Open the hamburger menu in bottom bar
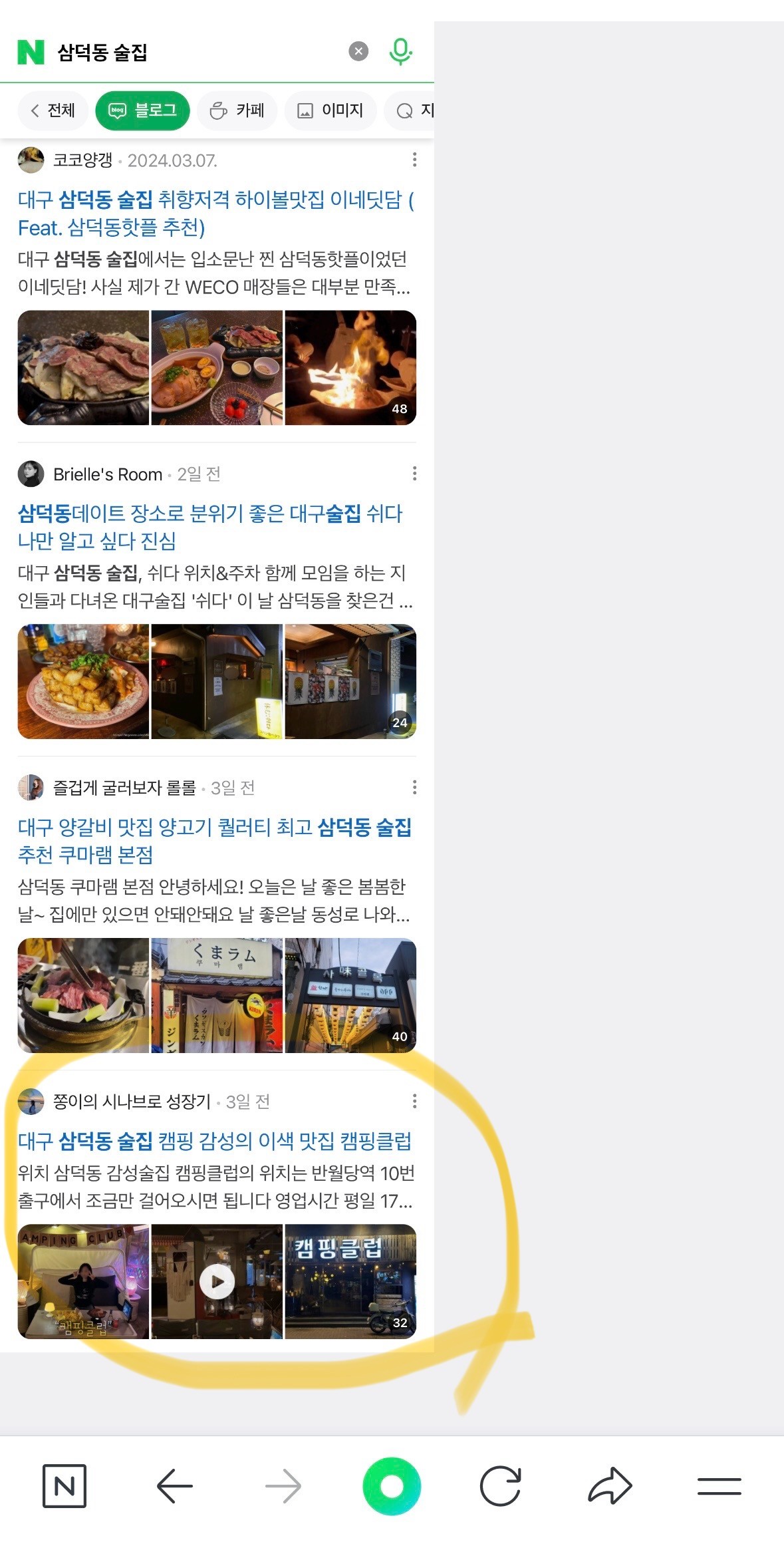 point(719,1485)
